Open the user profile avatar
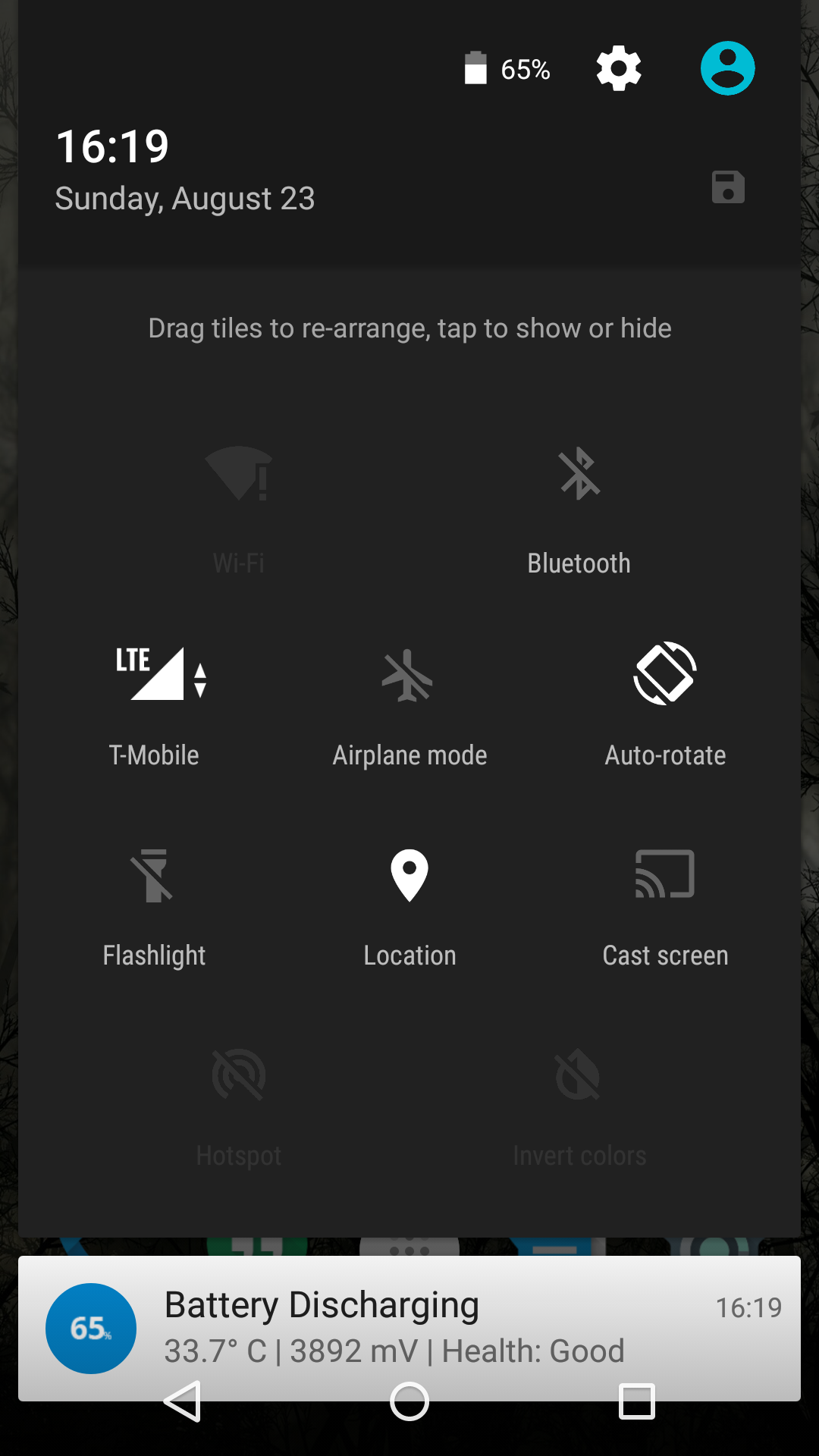The image size is (819, 1456). [x=727, y=68]
